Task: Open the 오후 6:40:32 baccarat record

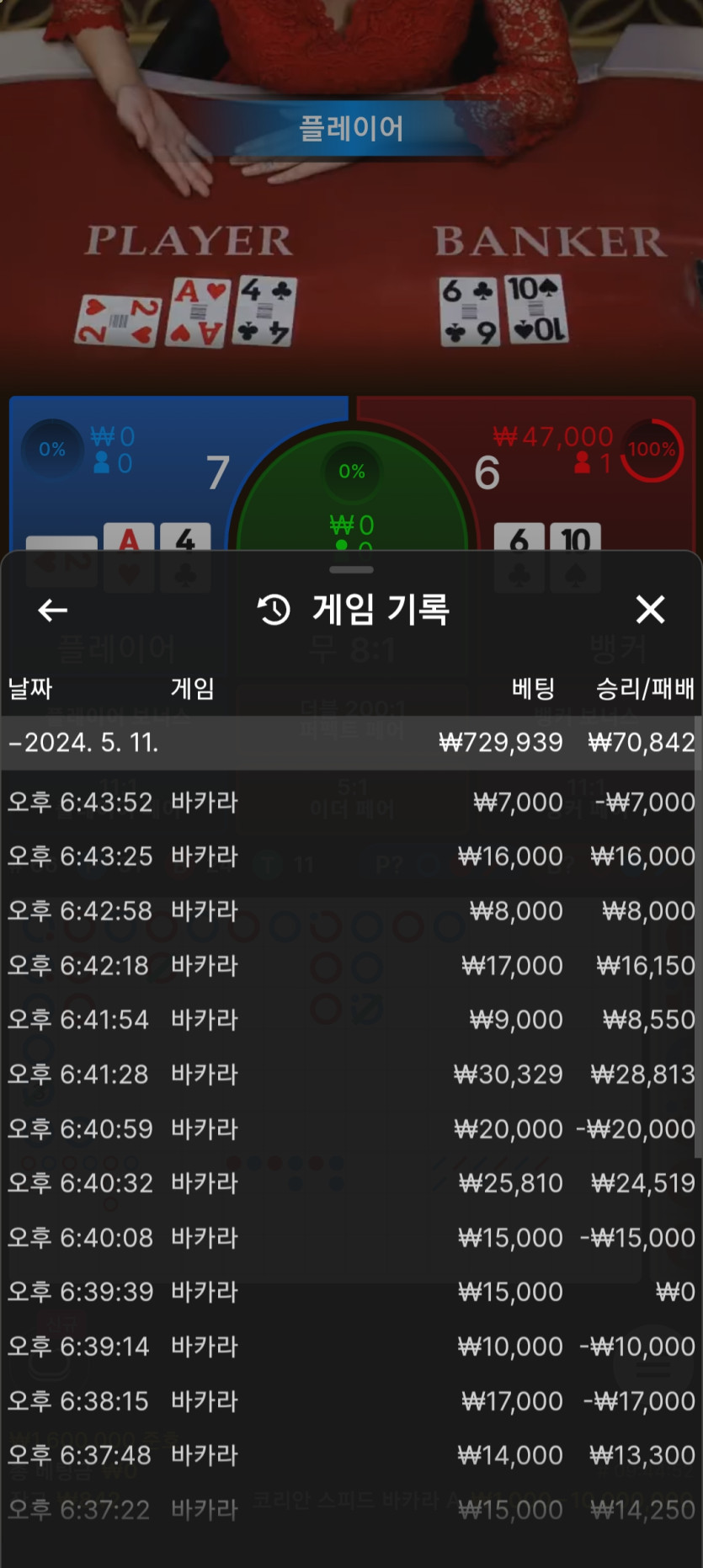Action: [x=351, y=1183]
